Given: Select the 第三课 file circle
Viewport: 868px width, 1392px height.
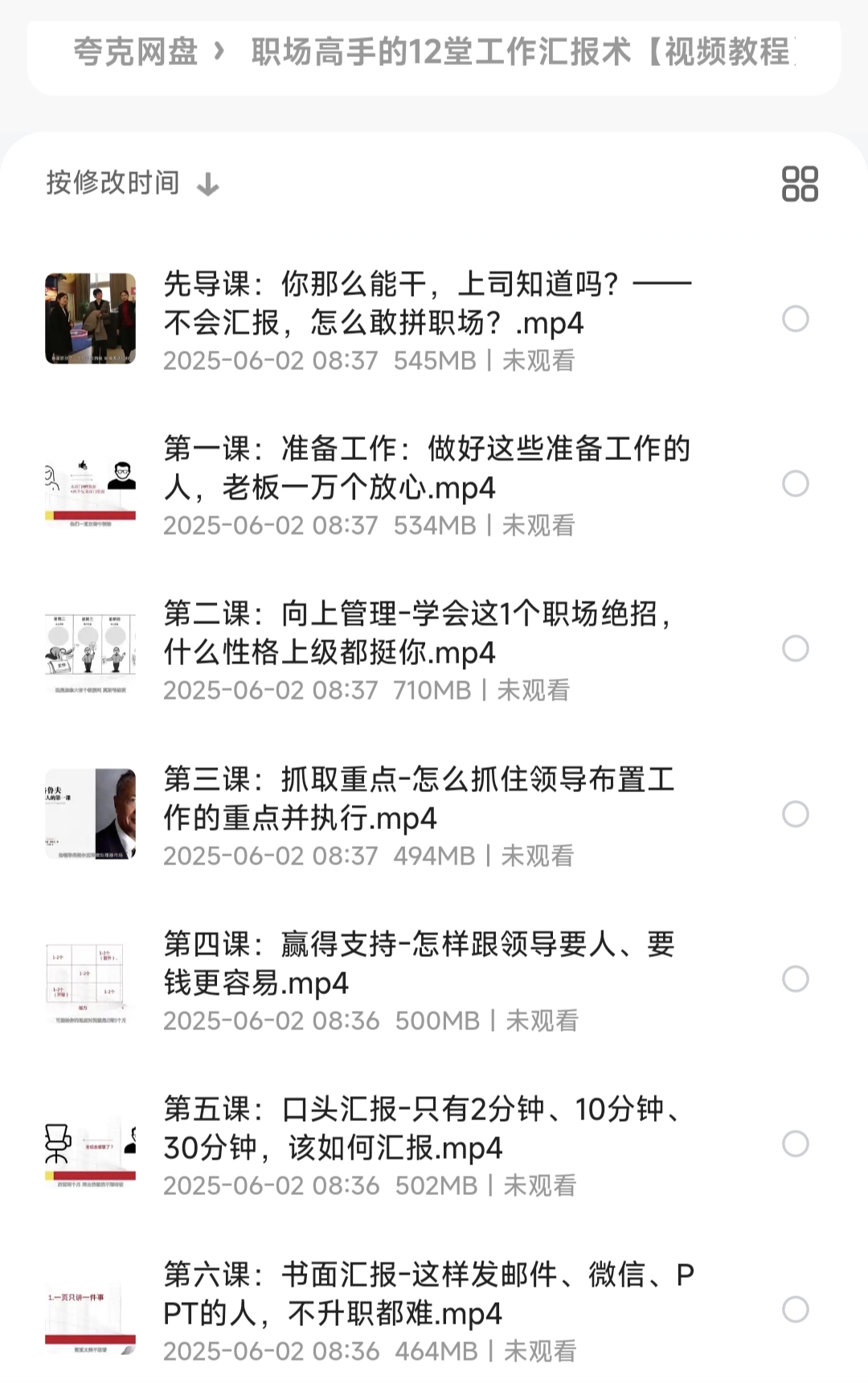Looking at the screenshot, I should [796, 815].
